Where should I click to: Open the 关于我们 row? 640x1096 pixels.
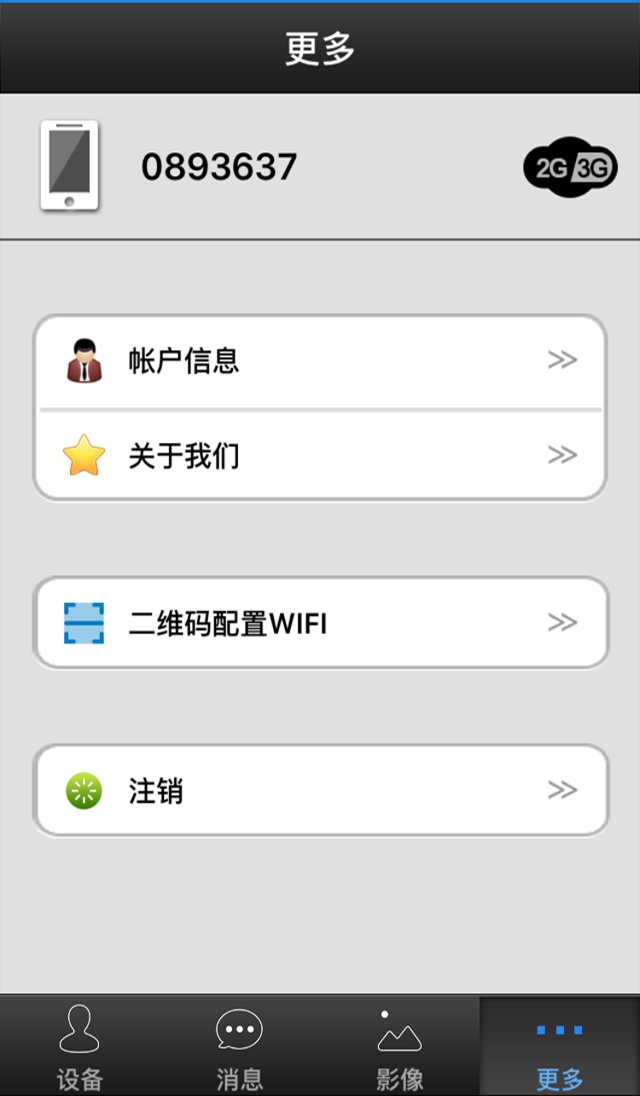320,456
